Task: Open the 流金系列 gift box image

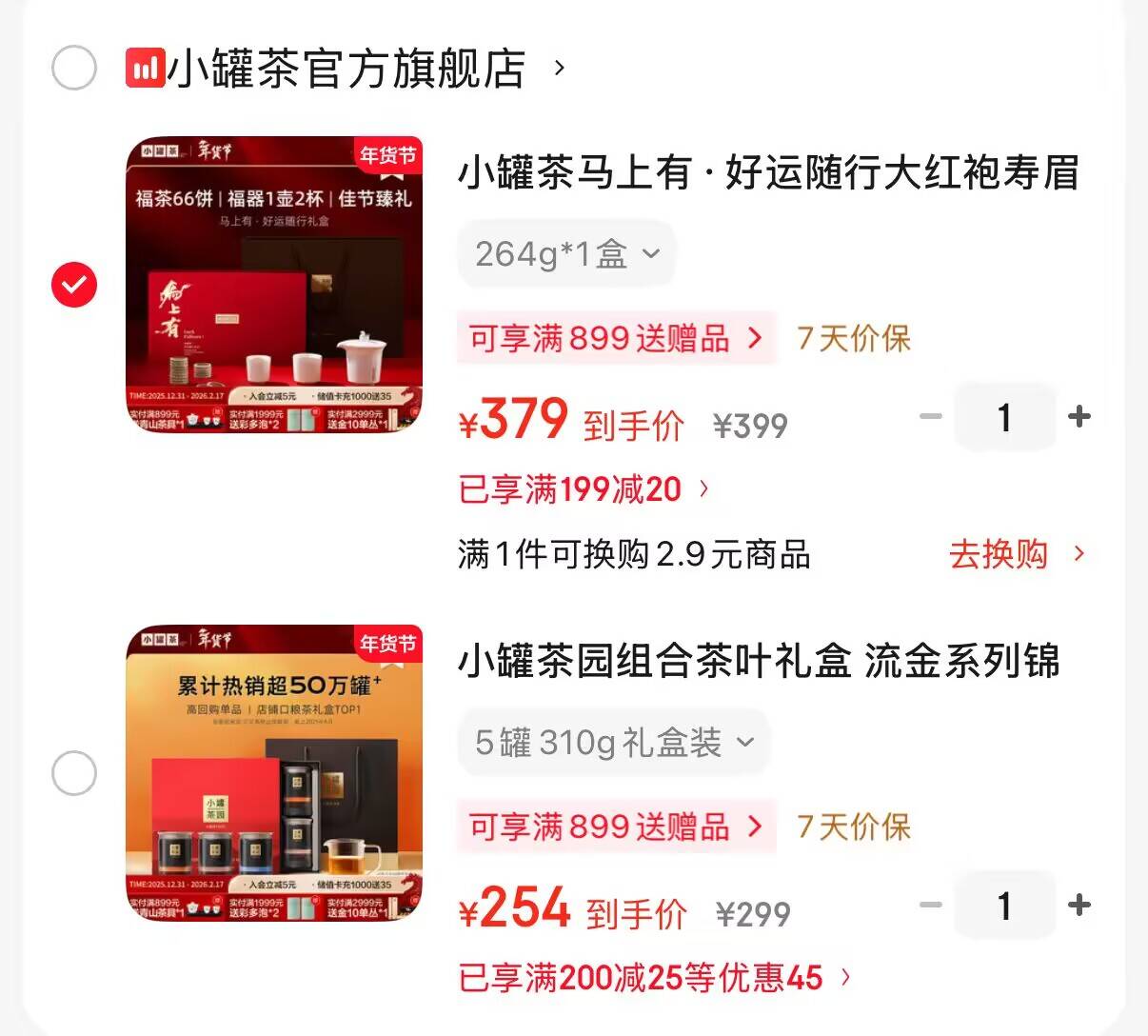Action: click(274, 773)
